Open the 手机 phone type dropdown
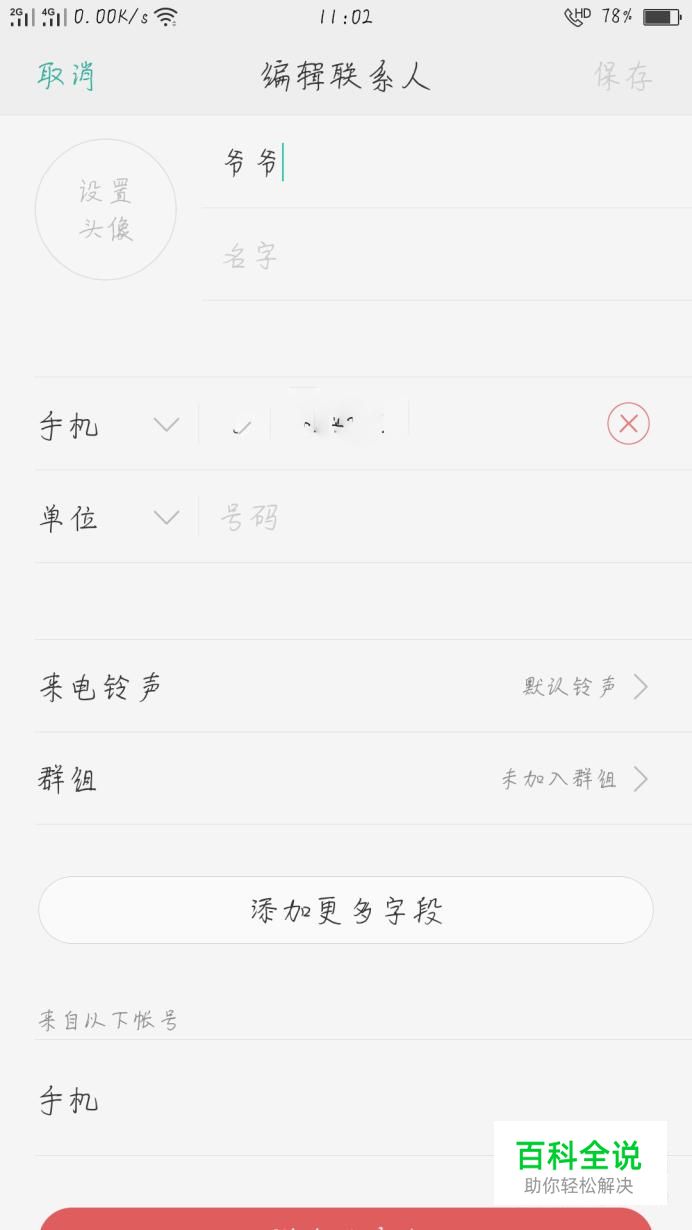The image size is (692, 1230). coord(110,425)
